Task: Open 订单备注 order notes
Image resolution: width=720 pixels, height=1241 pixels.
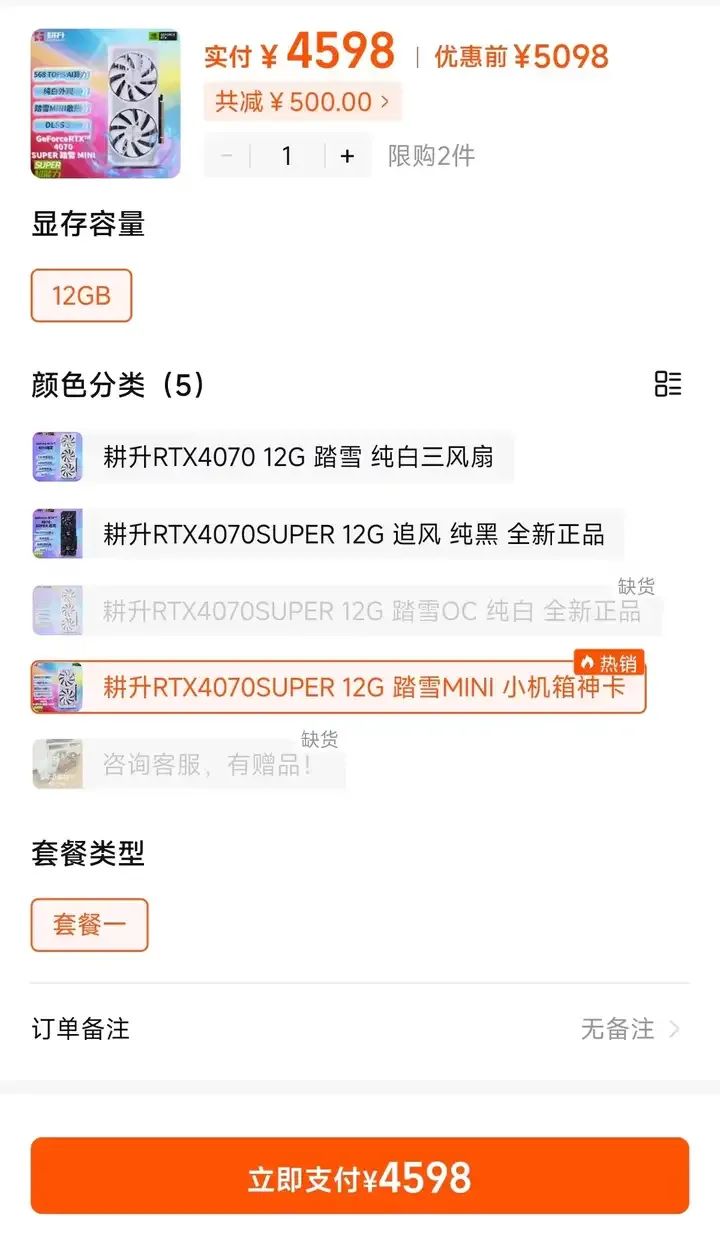Action: pyautogui.click(x=360, y=1028)
